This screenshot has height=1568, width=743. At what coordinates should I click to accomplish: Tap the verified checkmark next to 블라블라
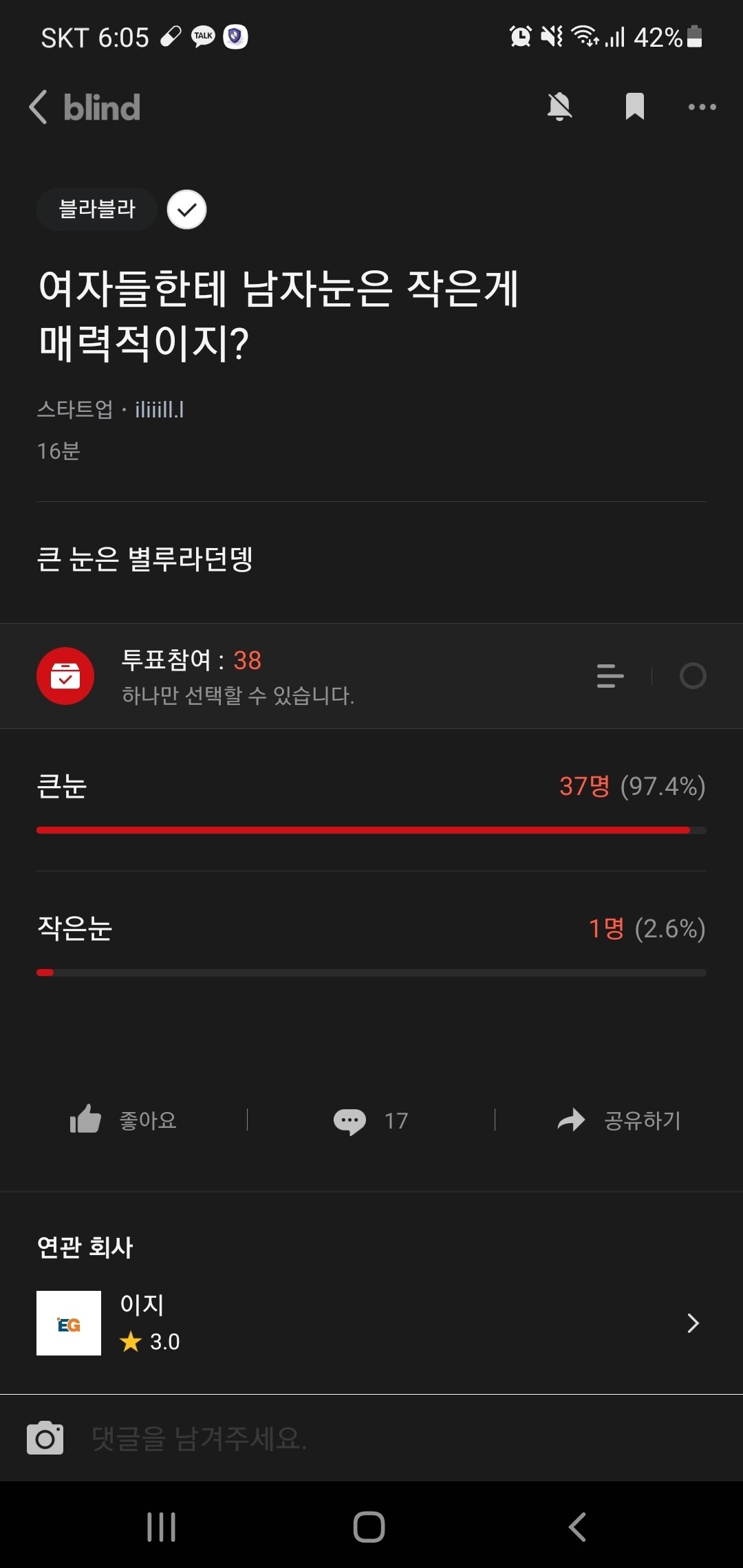pyautogui.click(x=186, y=210)
